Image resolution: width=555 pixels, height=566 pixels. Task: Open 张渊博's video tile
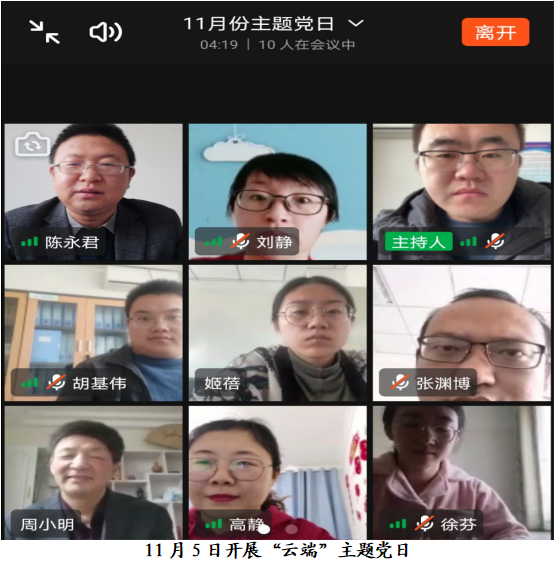(462, 333)
